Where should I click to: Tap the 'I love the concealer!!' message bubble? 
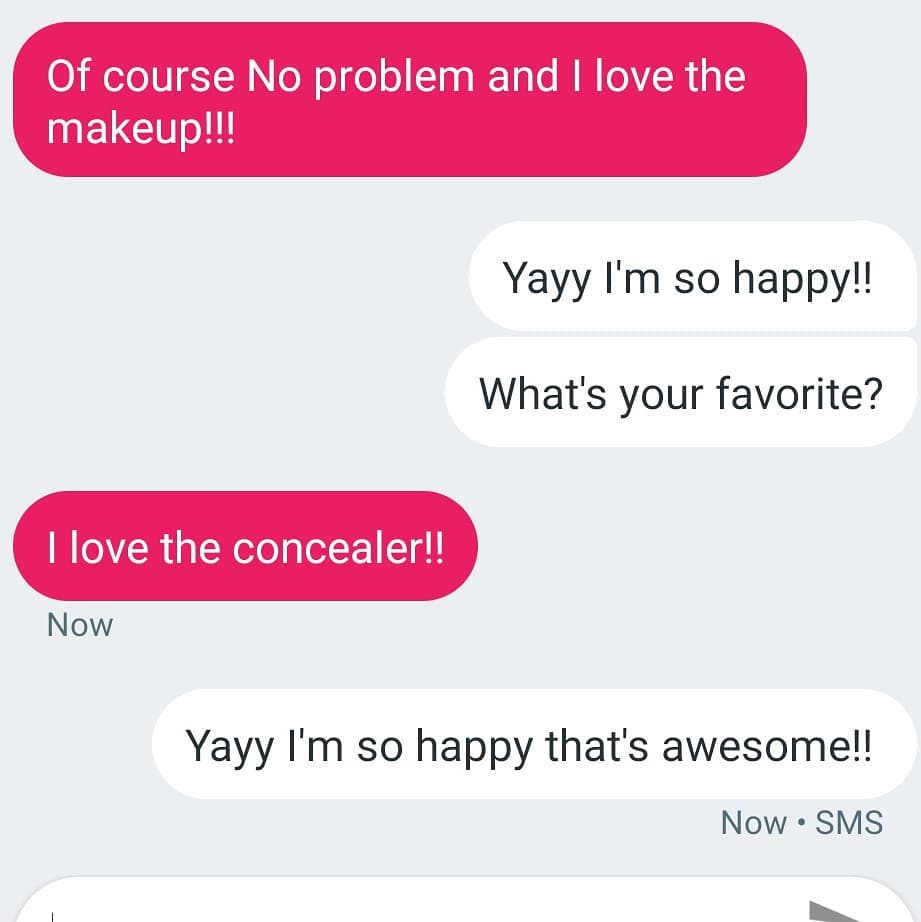(x=245, y=546)
